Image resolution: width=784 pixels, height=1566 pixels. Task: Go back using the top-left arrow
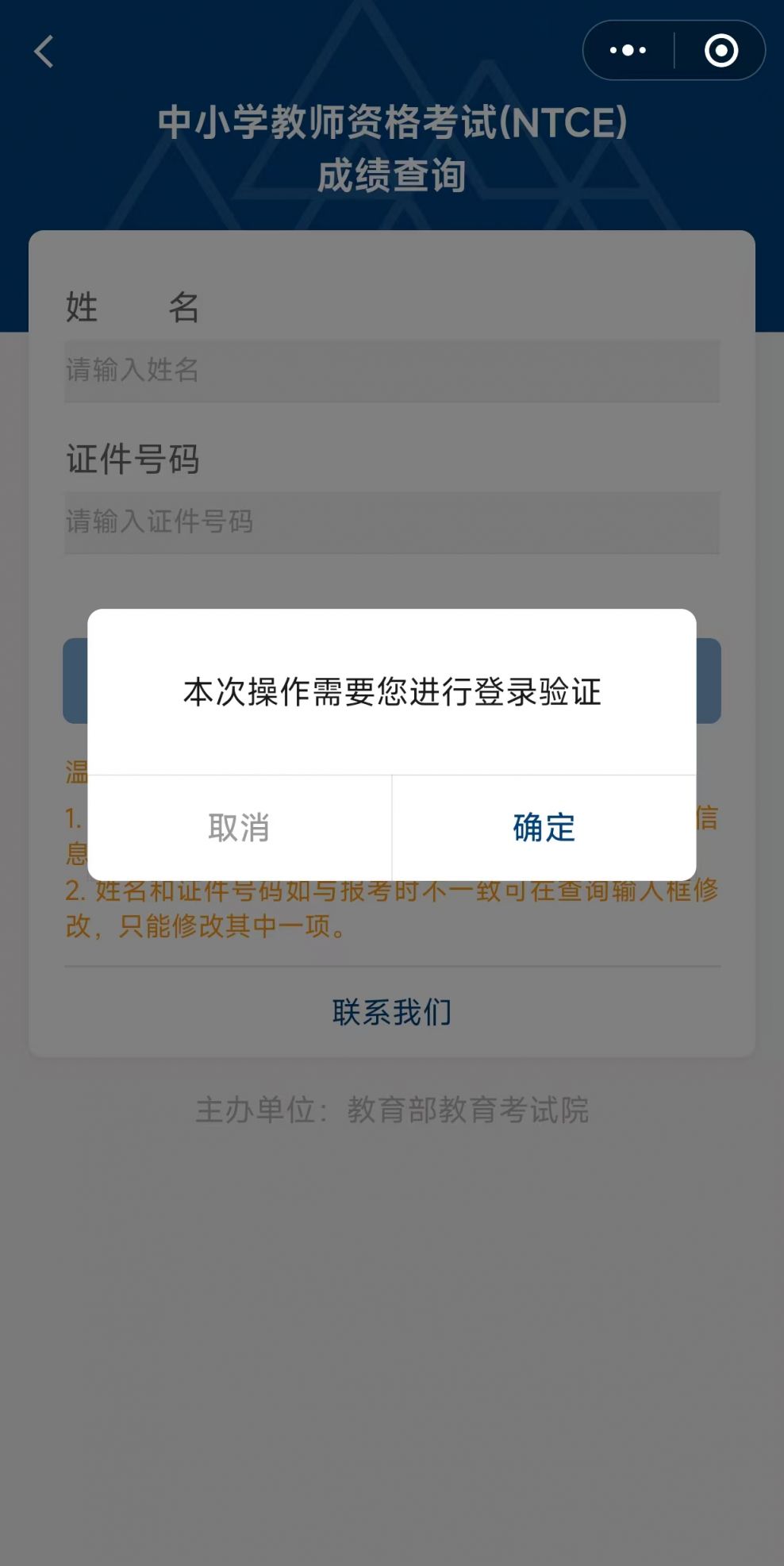point(44,52)
